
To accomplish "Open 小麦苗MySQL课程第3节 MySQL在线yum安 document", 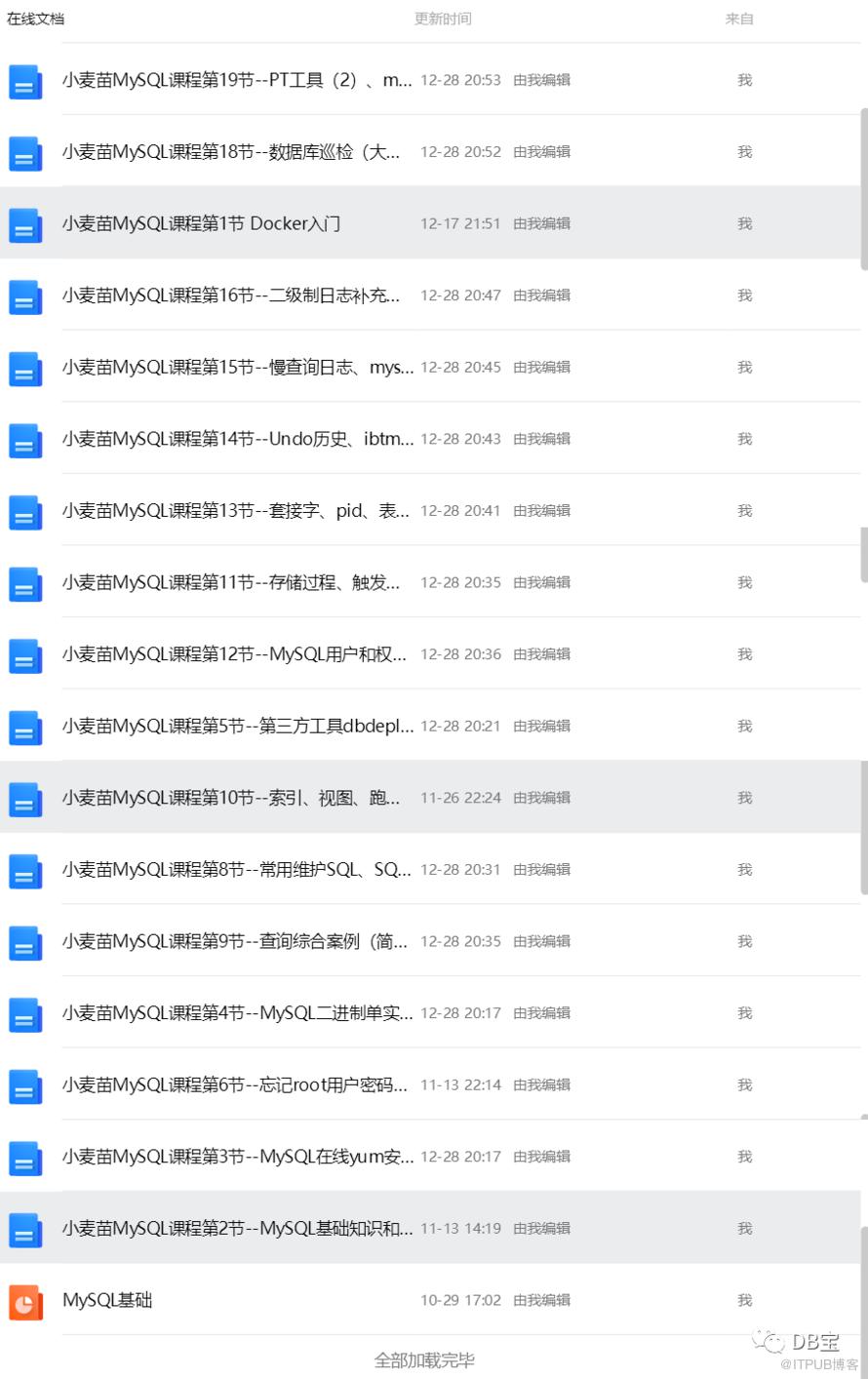I will (x=237, y=1157).
